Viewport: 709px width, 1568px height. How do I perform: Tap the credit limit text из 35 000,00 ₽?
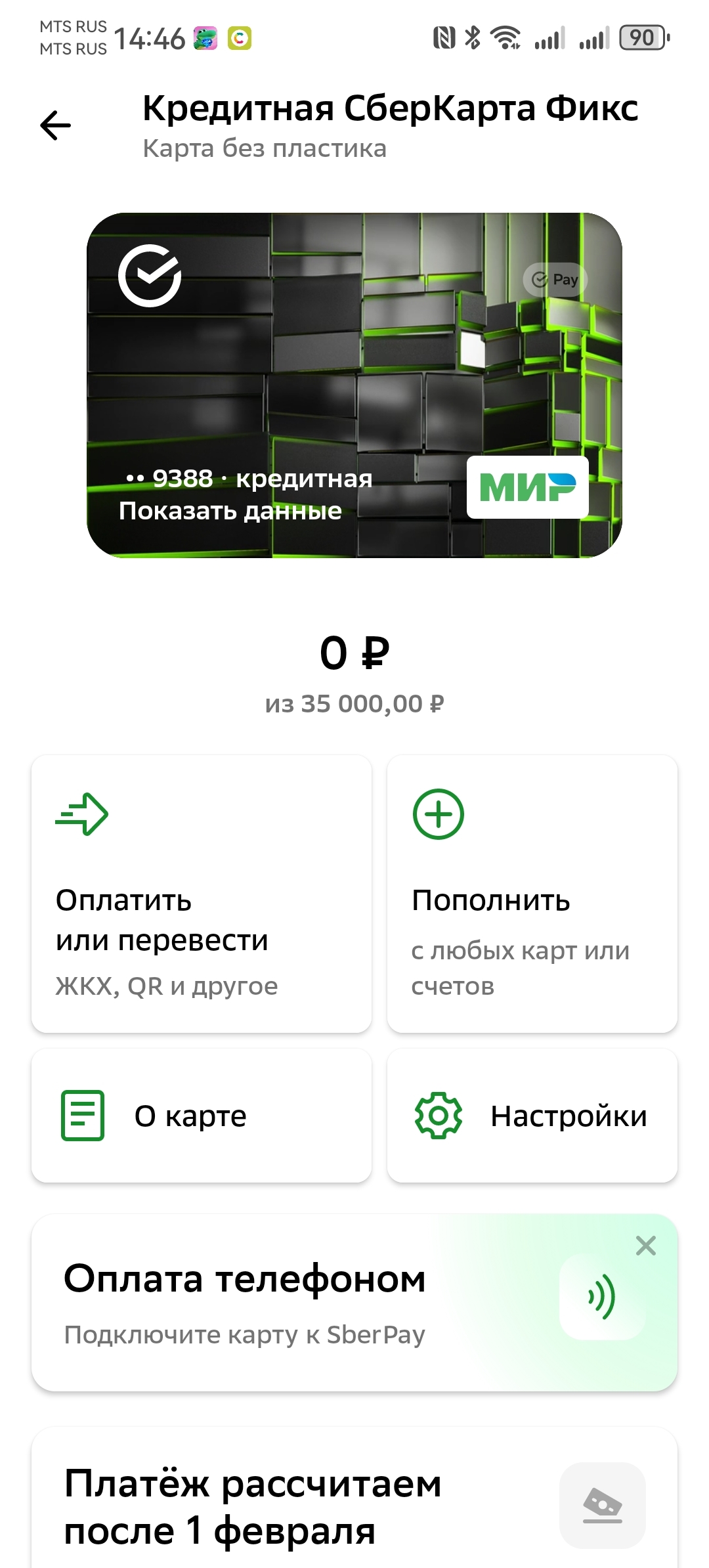(354, 704)
